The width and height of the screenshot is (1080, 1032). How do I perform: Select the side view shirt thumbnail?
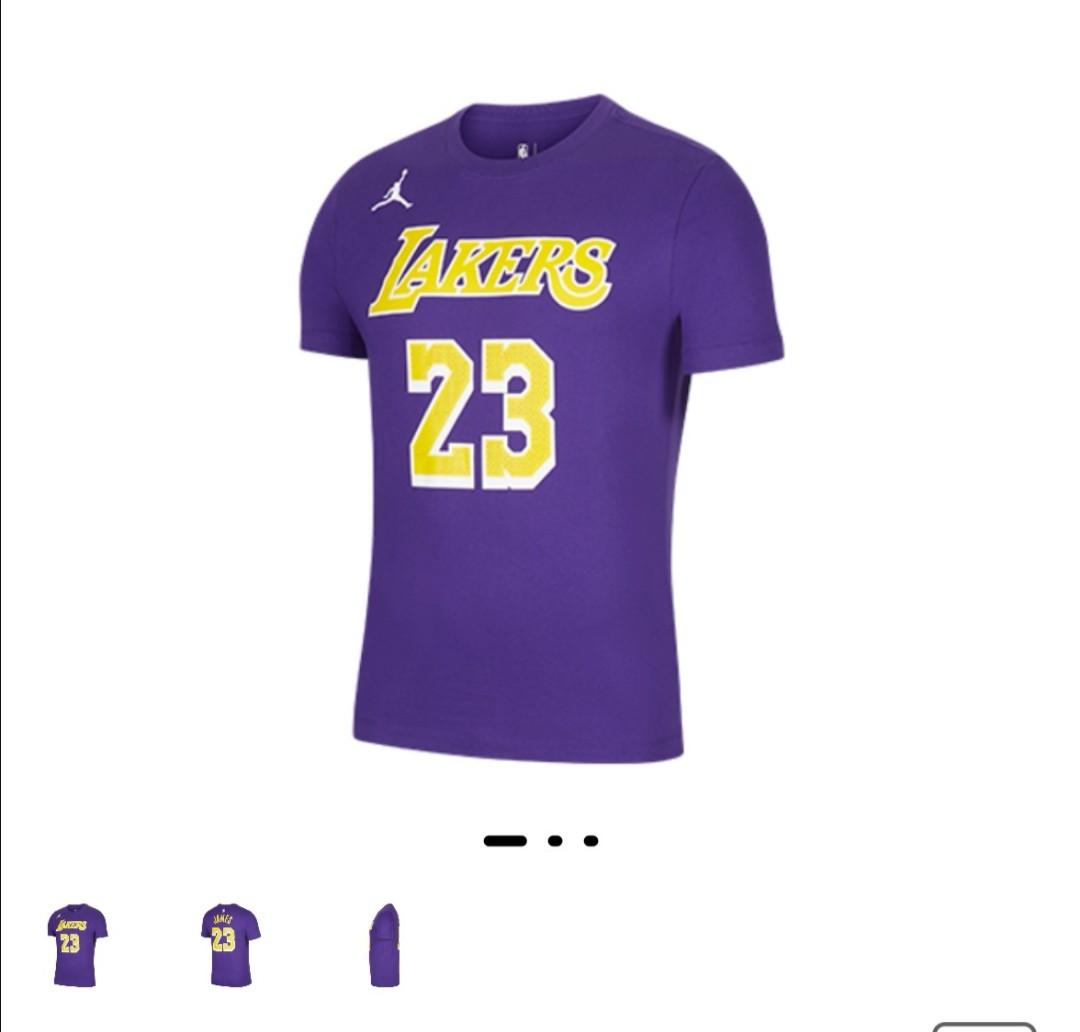click(384, 945)
